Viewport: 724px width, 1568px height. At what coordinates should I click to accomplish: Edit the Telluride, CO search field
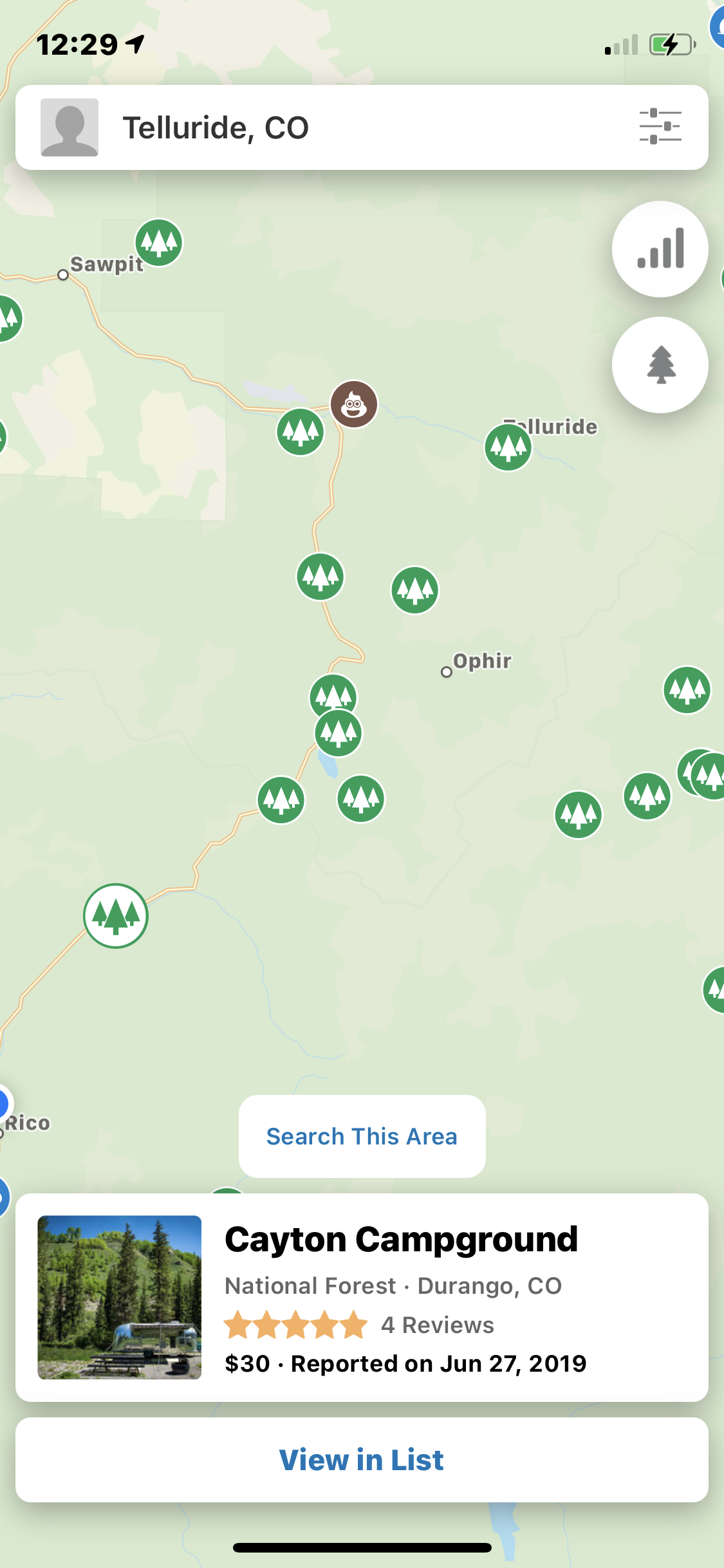click(360, 127)
